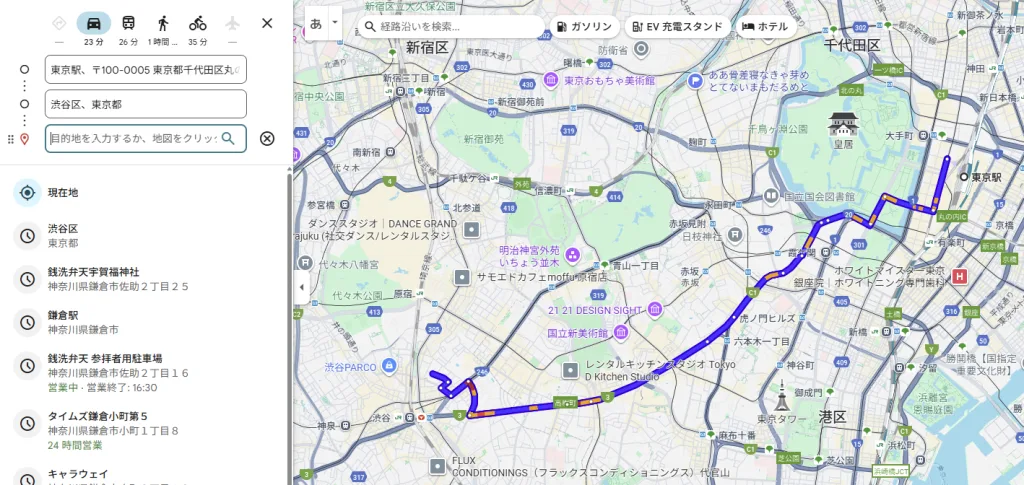The height and width of the screenshot is (485, 1024).
Task: Edit the 東京駅 starting point field
Action: (x=145, y=69)
